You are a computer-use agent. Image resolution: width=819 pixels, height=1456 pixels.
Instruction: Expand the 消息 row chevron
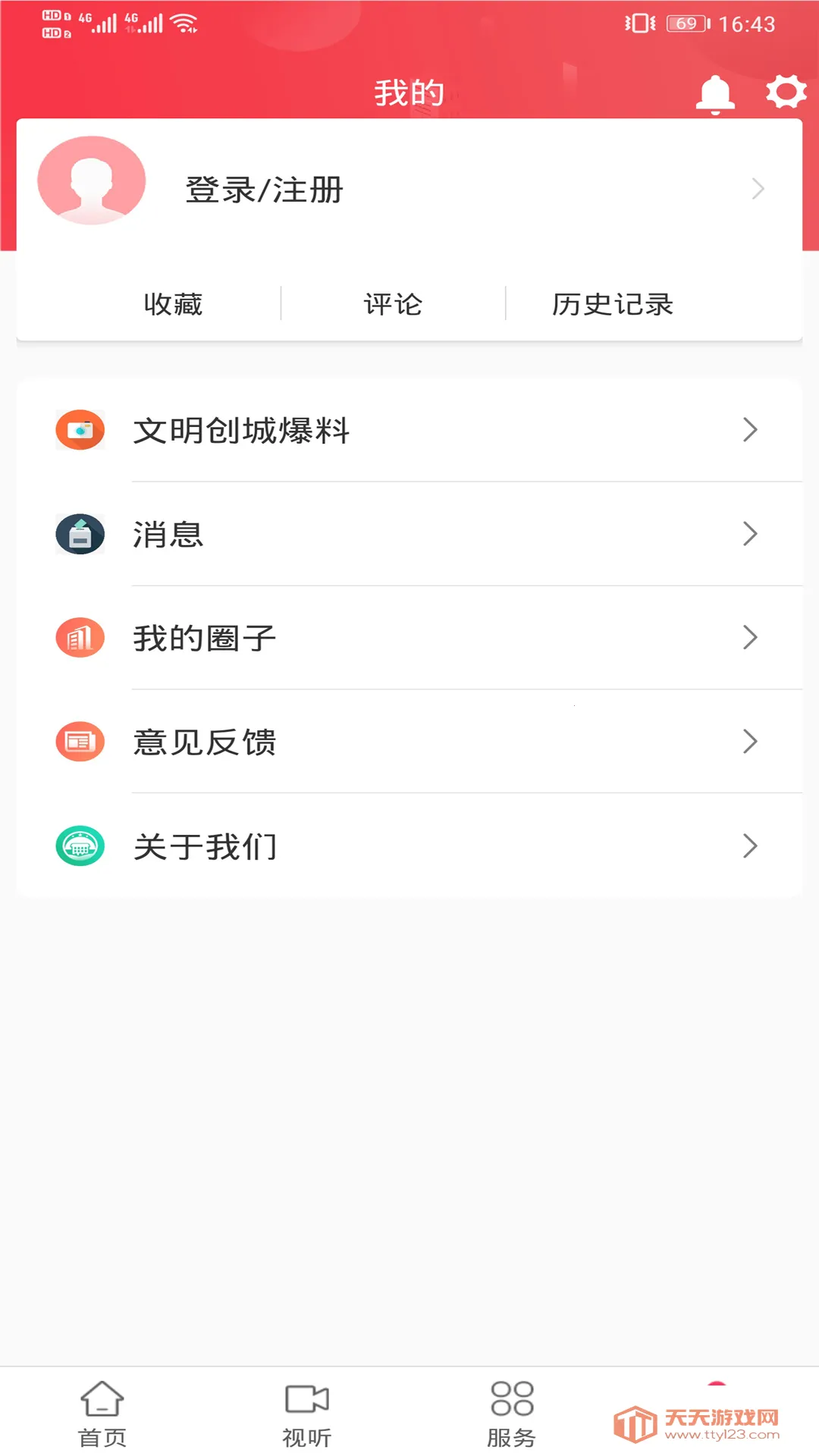(750, 534)
